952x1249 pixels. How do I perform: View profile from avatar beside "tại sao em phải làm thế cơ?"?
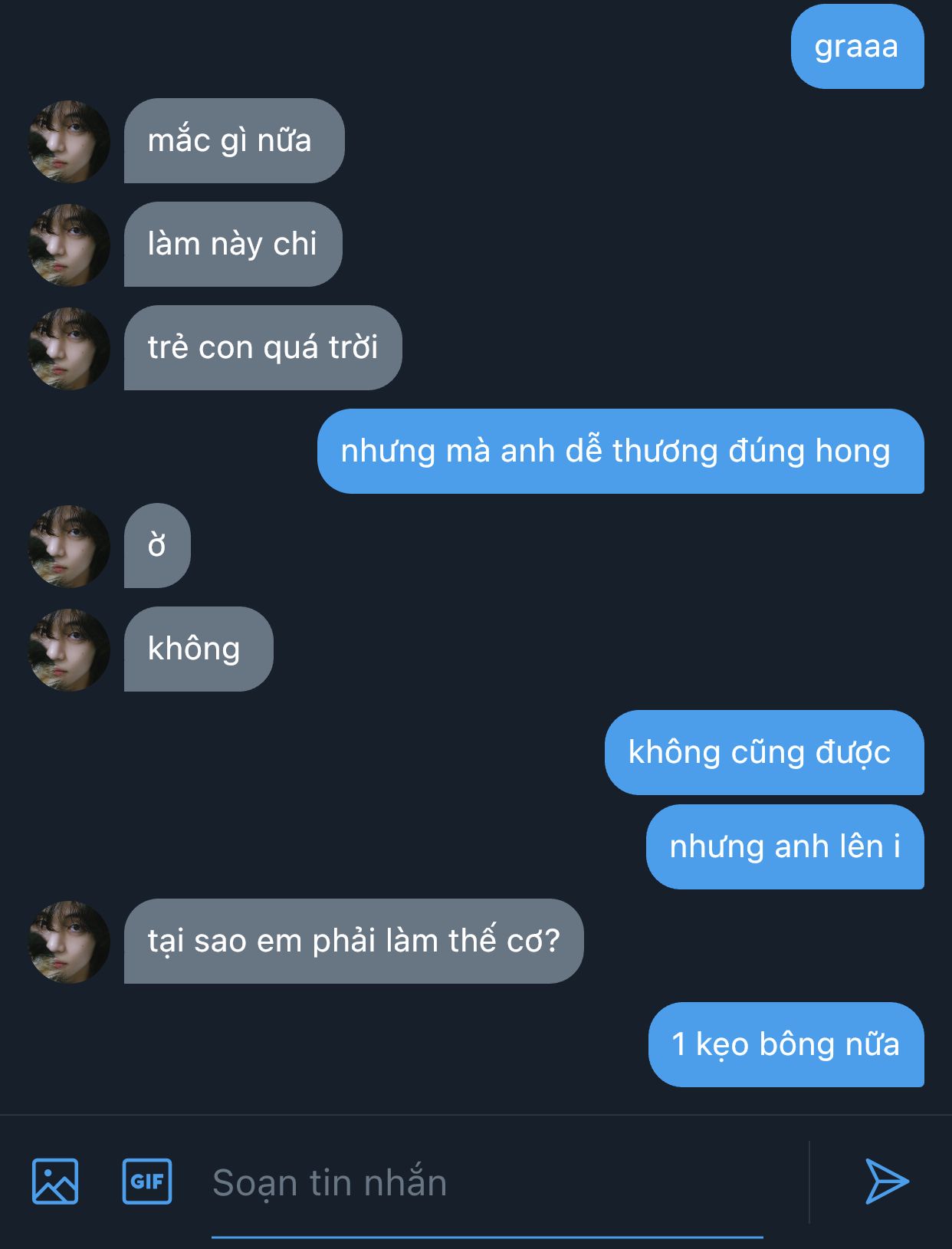pos(69,942)
